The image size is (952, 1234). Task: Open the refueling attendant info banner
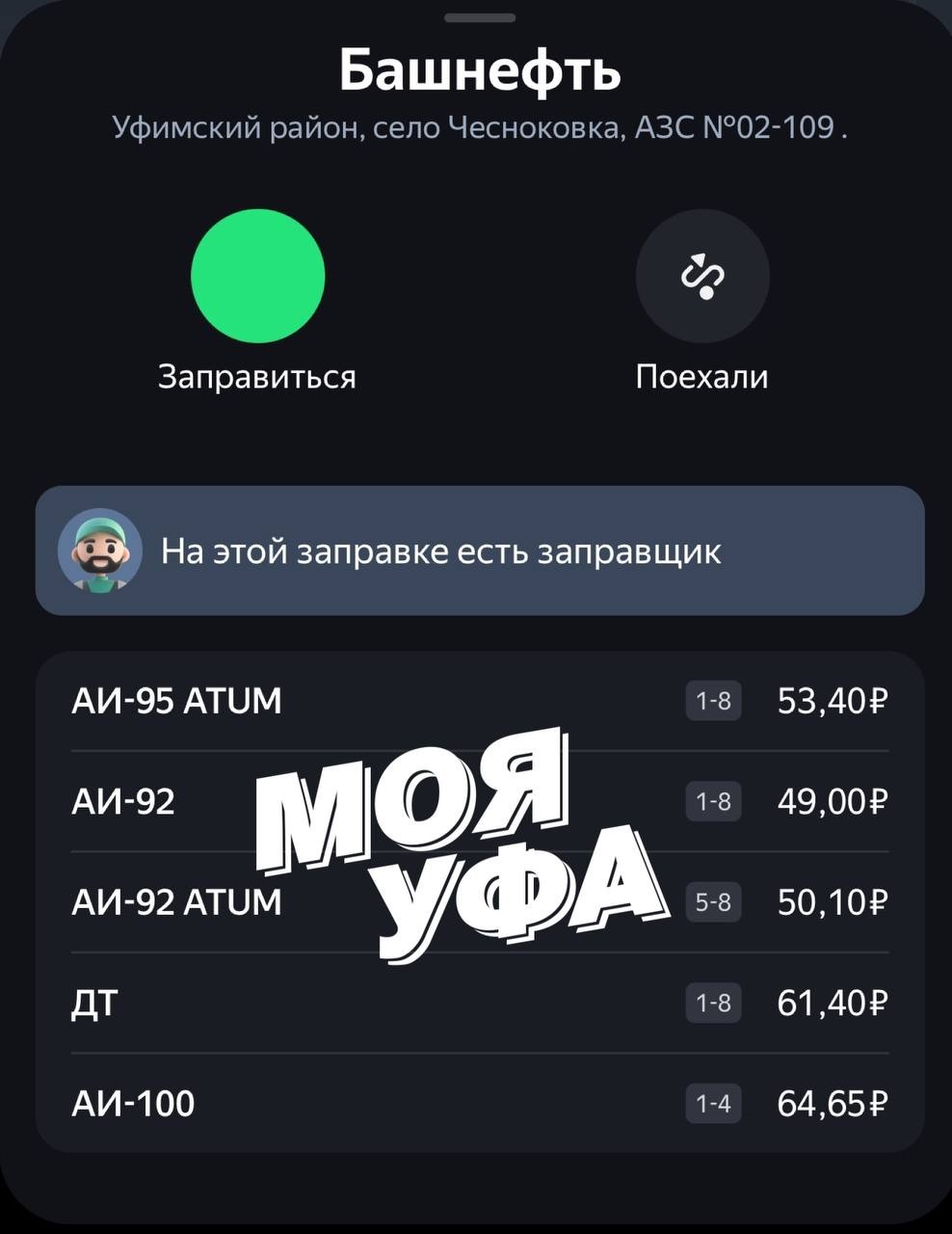[x=479, y=551]
